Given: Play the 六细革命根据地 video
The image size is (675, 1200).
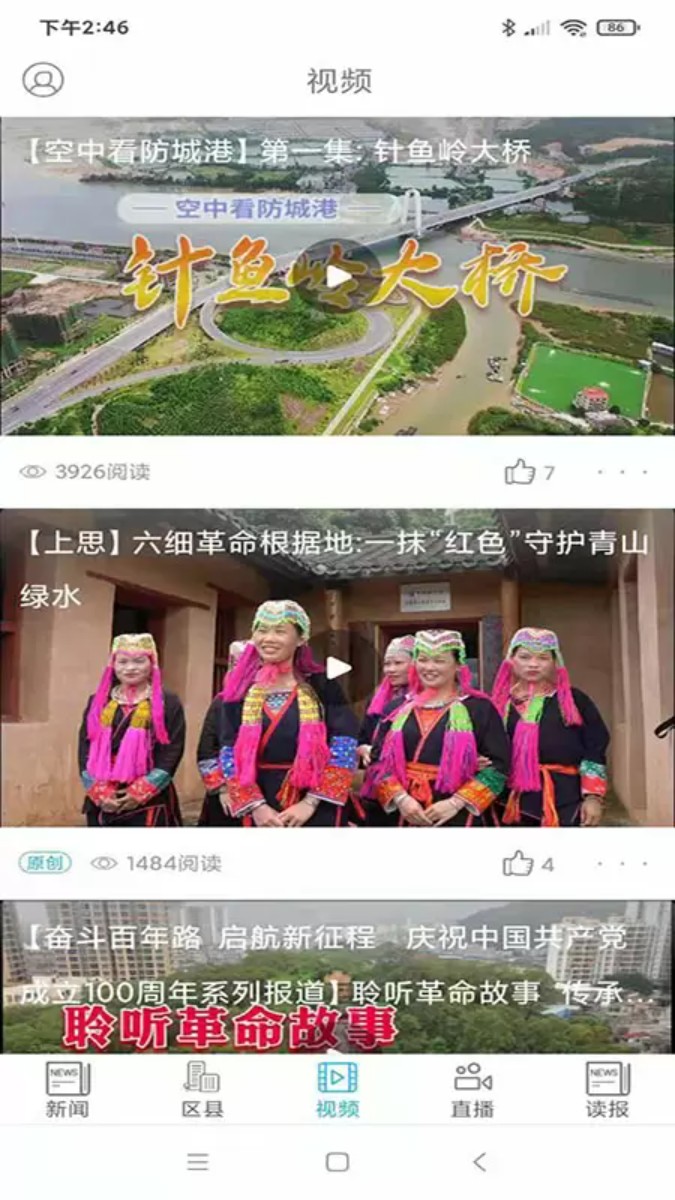Looking at the screenshot, I should 338,668.
